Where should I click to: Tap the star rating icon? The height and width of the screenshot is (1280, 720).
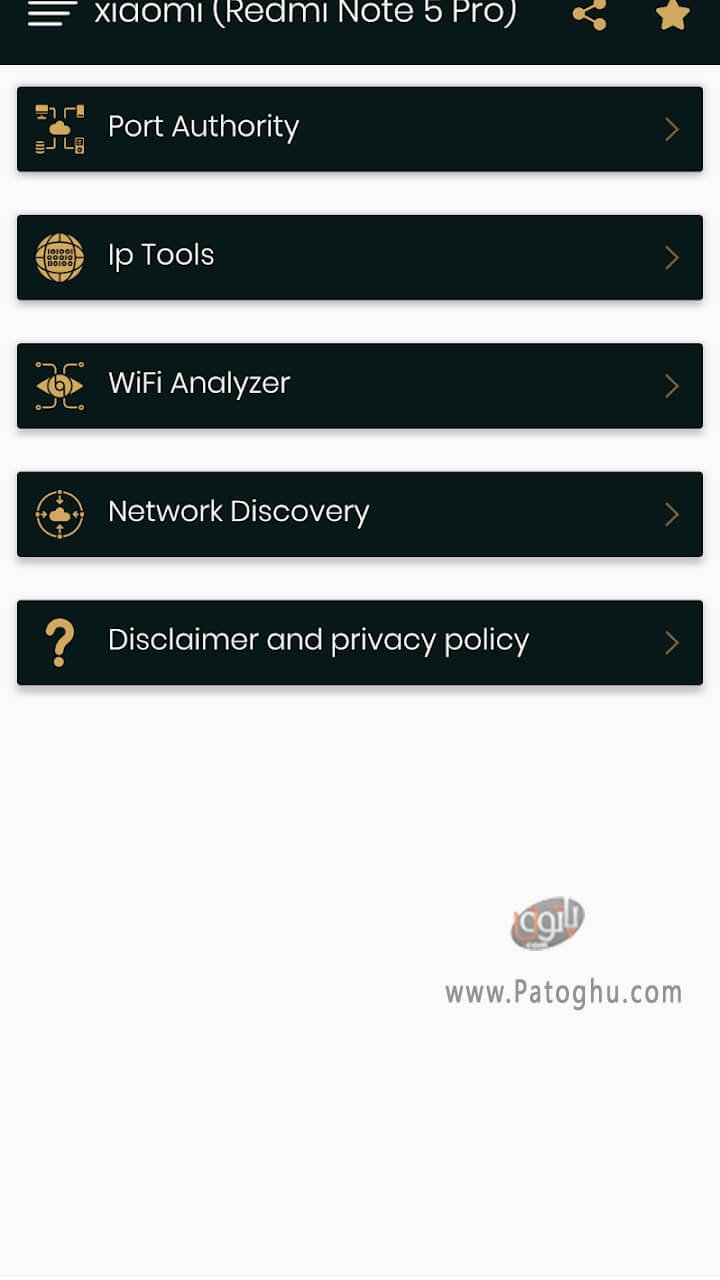672,14
